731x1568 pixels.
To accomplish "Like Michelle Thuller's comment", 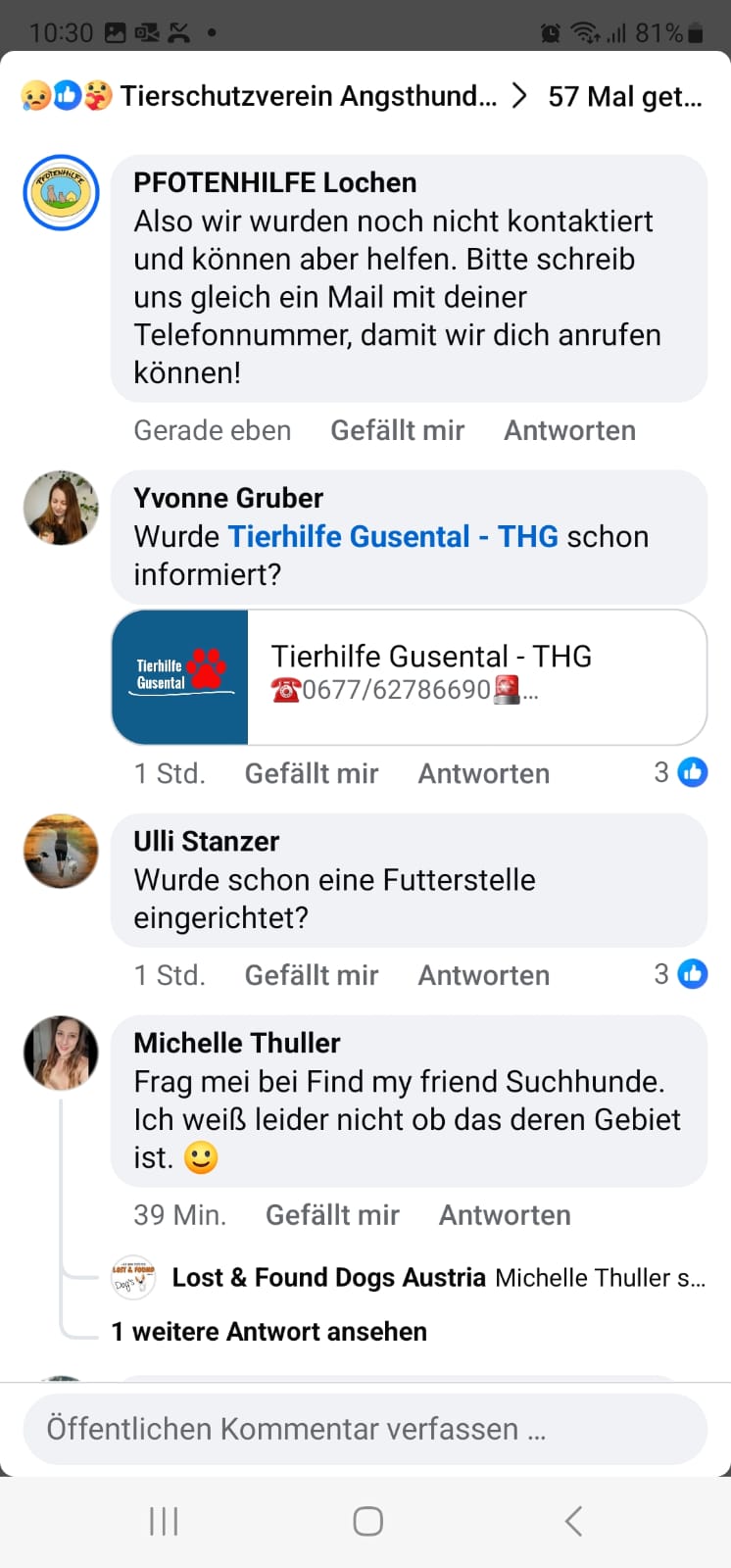I will click(x=332, y=1215).
